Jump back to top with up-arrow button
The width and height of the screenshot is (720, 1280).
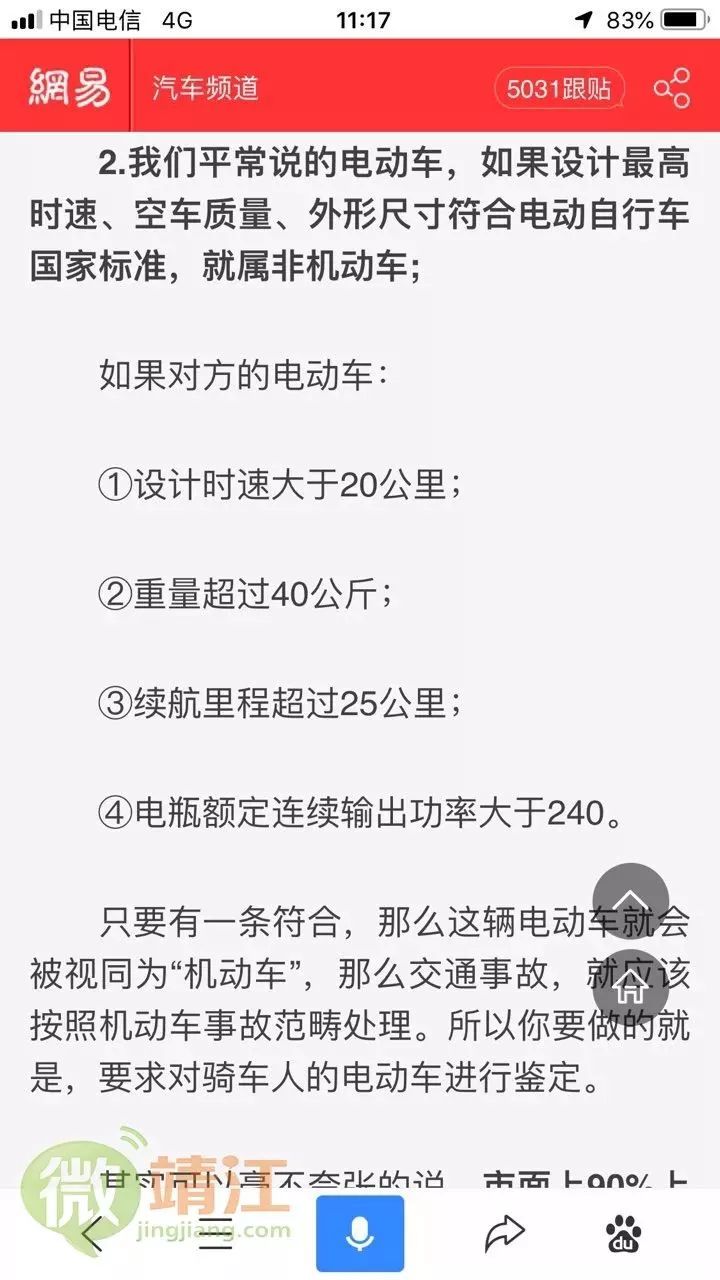pyautogui.click(x=630, y=898)
